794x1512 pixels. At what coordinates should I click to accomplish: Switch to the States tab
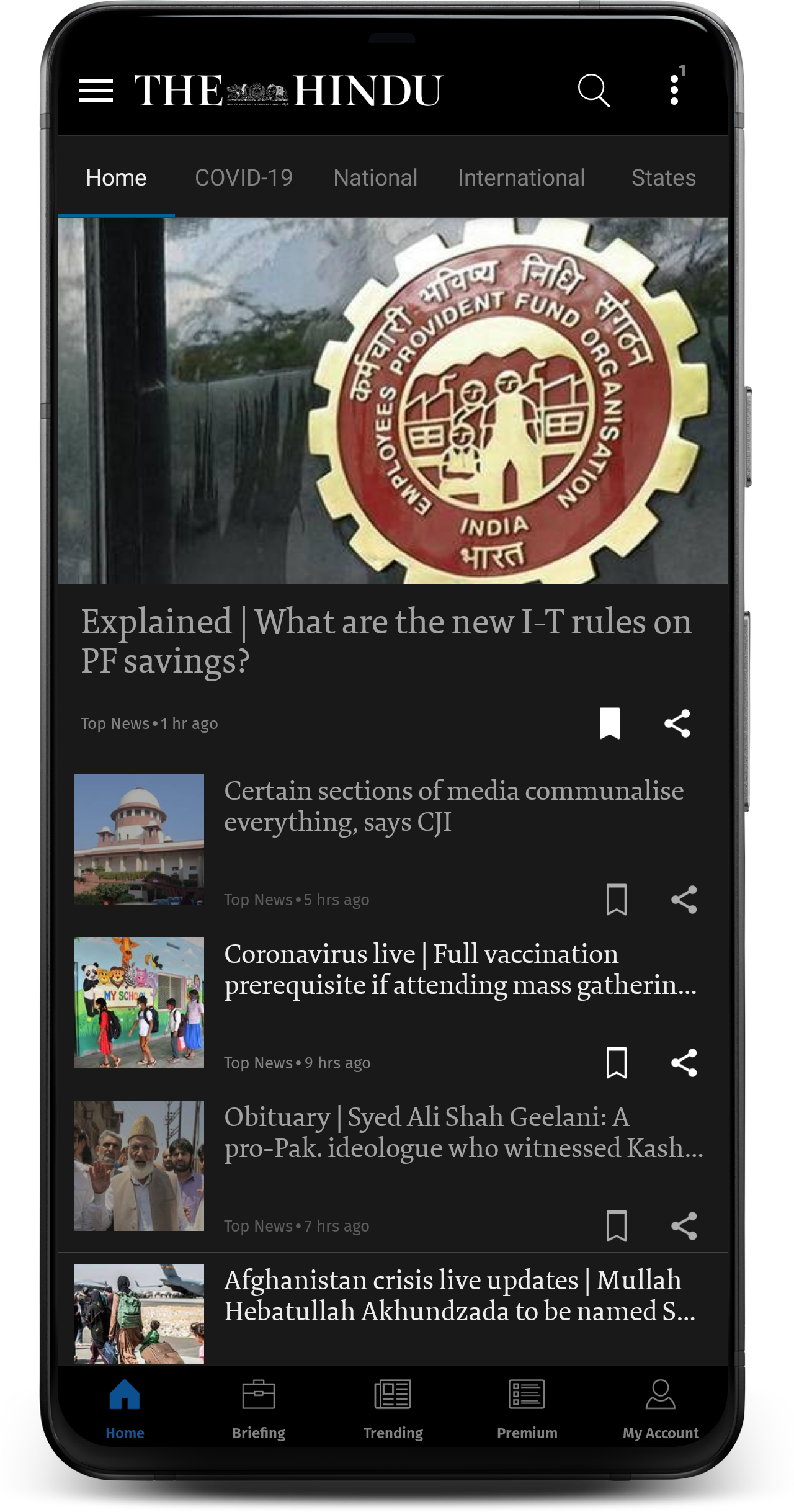663,177
